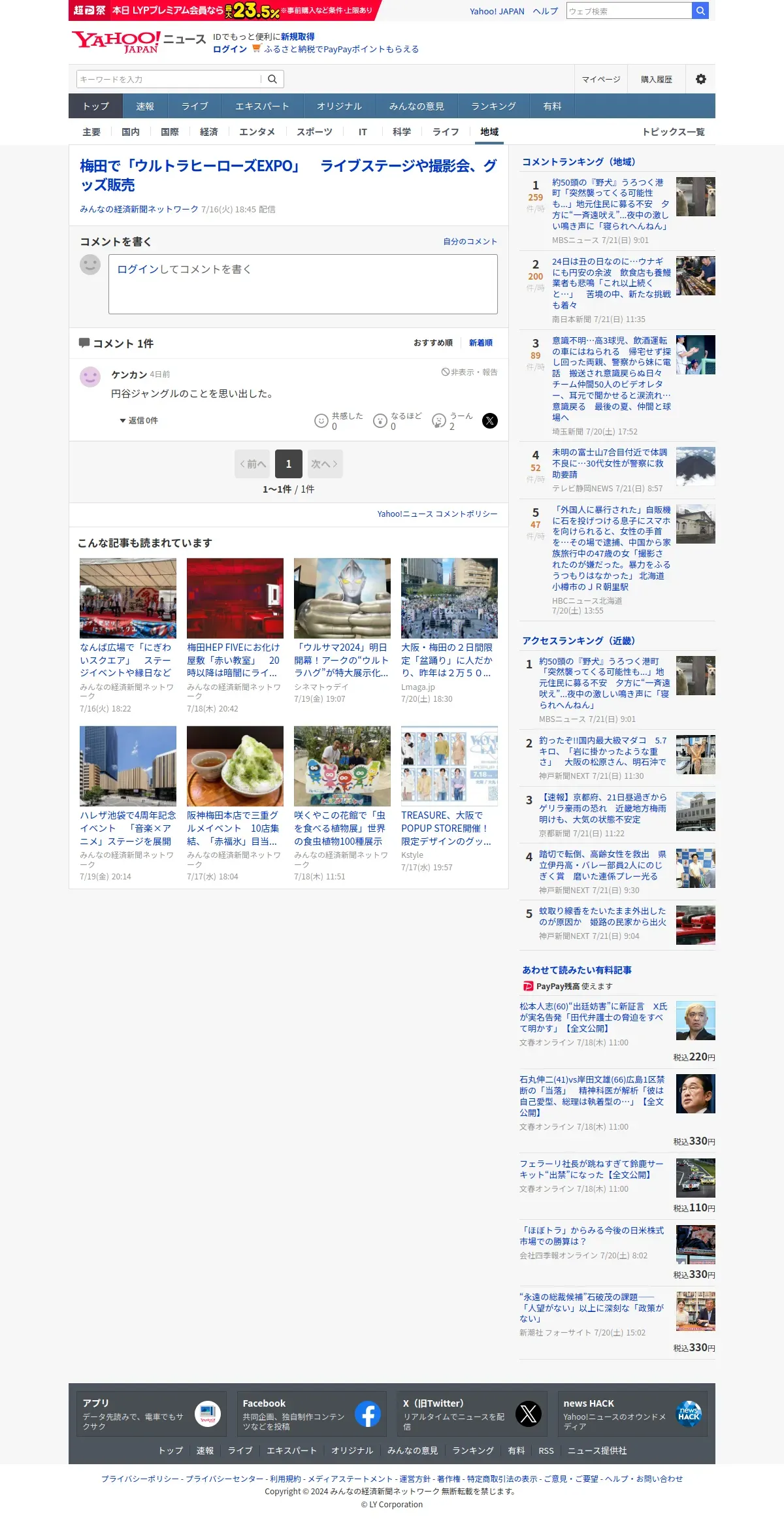Open トピックス一覧
784x1523 pixels.
(674, 131)
